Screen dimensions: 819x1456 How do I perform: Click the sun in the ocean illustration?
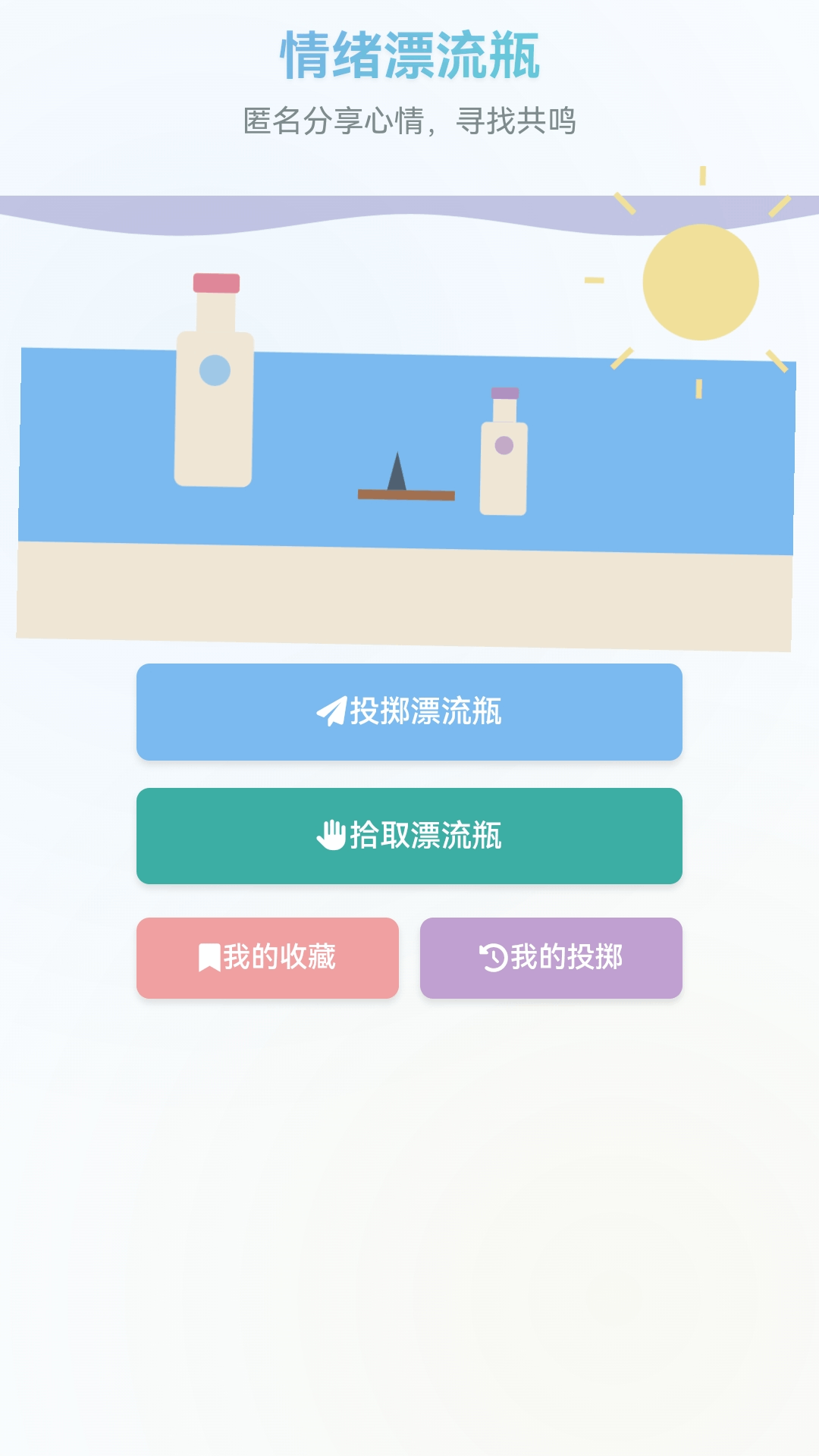click(699, 282)
